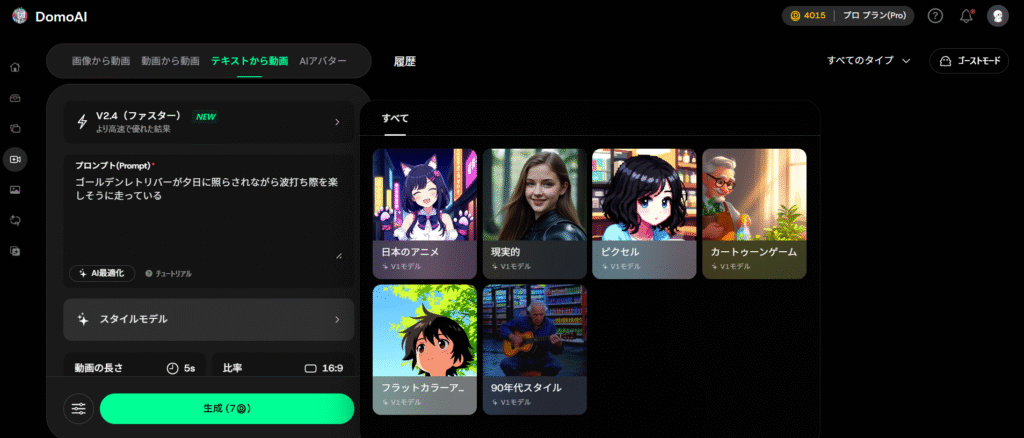Open the すべてのタイプ dropdown

868,61
